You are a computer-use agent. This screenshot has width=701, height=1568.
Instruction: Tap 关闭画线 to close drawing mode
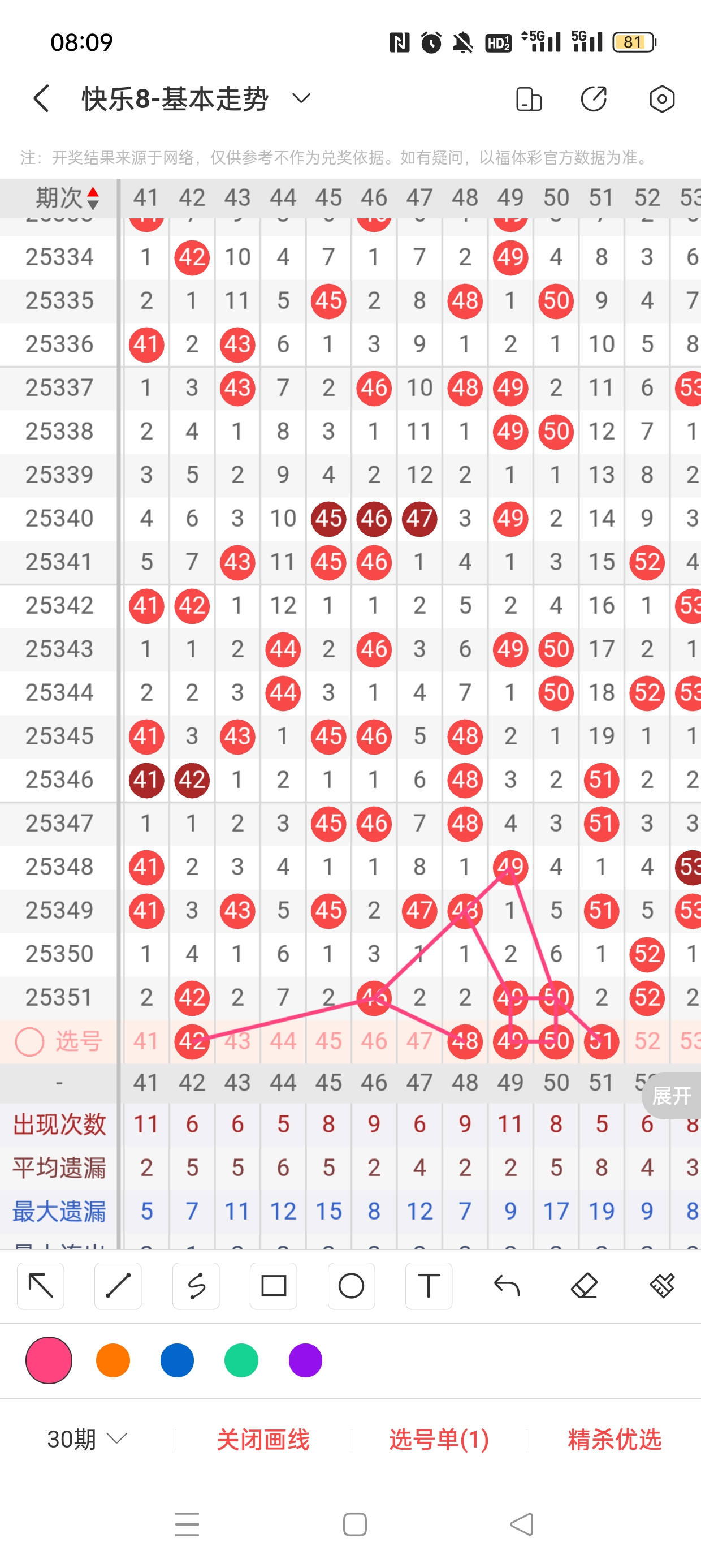click(x=263, y=1439)
